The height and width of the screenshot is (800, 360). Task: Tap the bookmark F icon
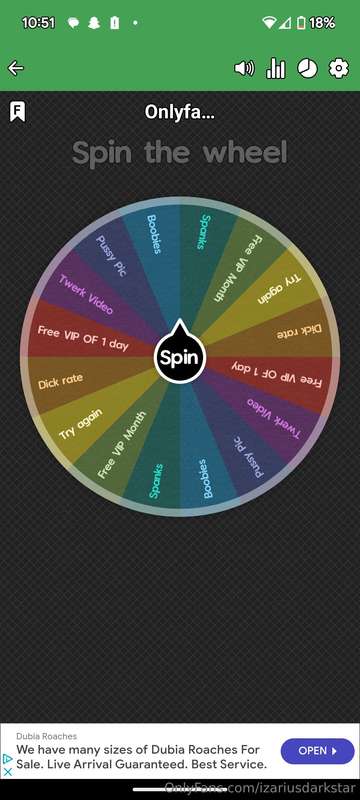click(x=18, y=112)
